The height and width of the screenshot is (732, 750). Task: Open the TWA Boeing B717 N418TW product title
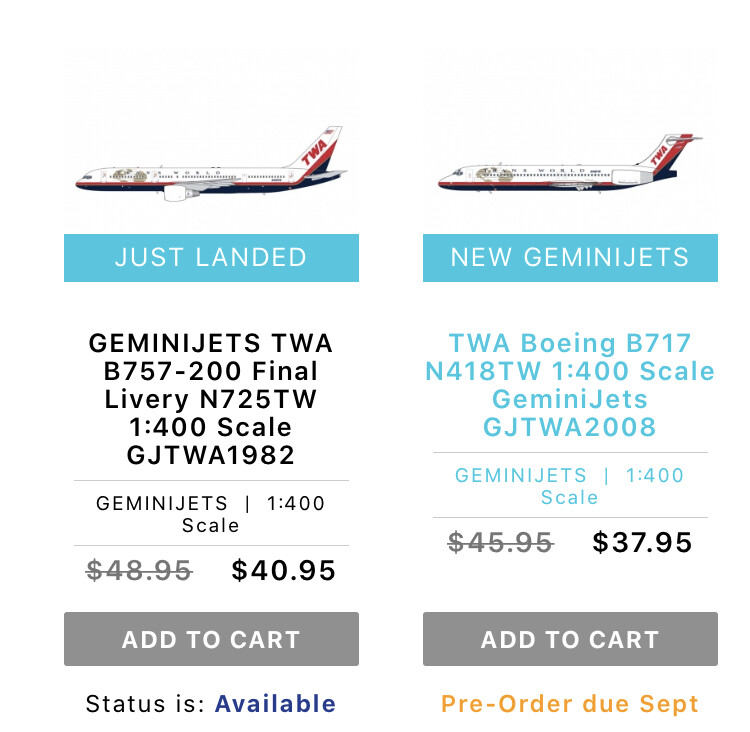(x=570, y=386)
